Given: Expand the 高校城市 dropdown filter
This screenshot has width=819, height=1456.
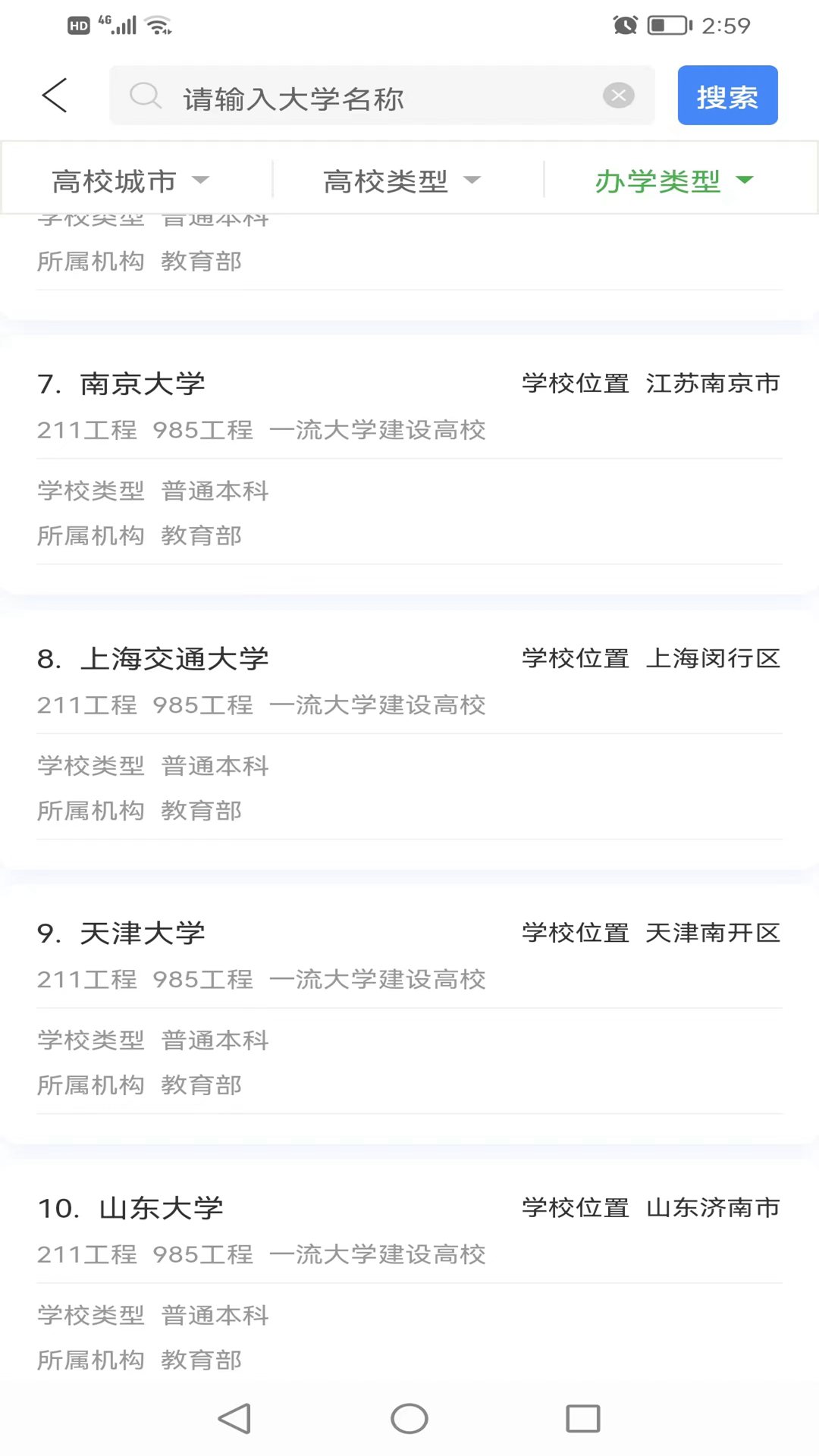Looking at the screenshot, I should coord(130,181).
